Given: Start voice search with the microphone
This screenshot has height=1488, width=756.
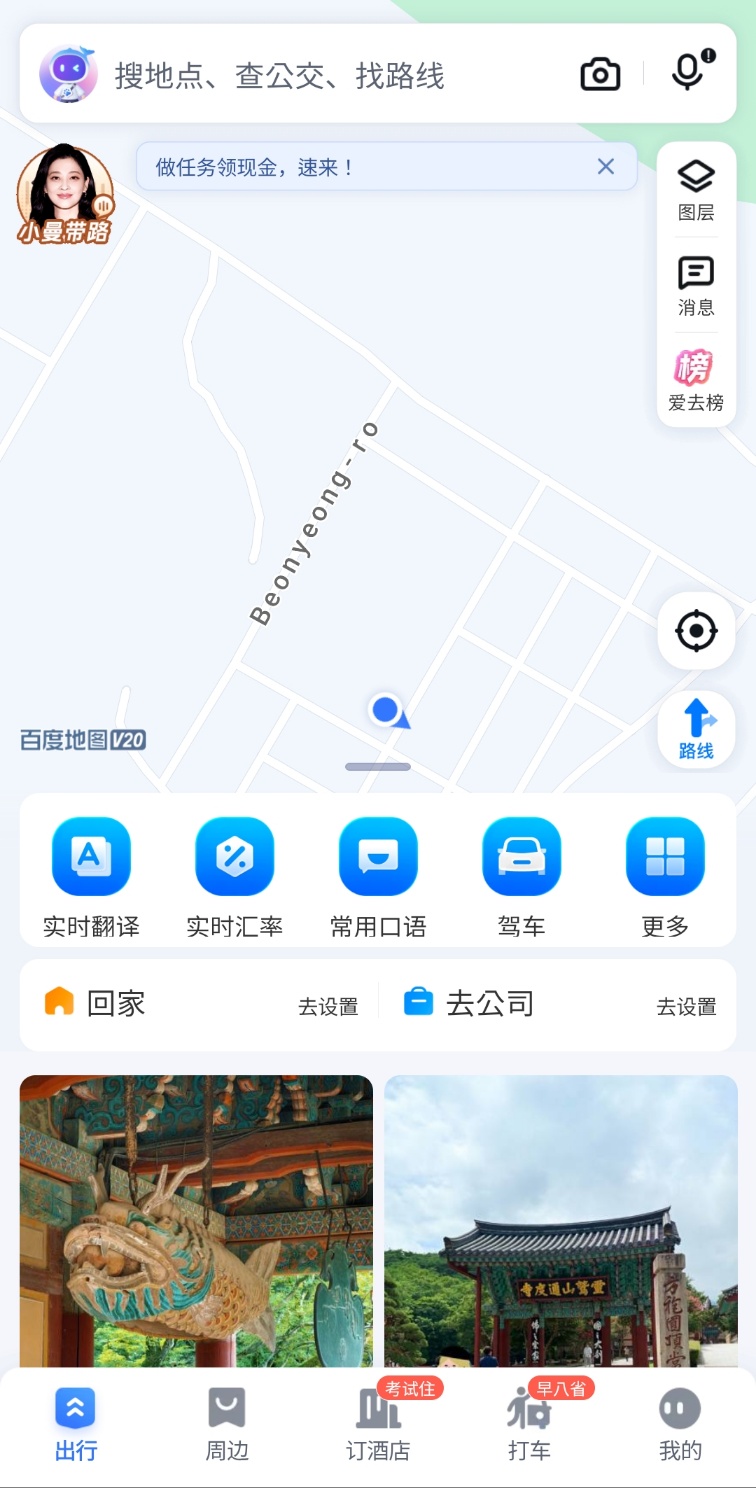Looking at the screenshot, I should click(689, 72).
